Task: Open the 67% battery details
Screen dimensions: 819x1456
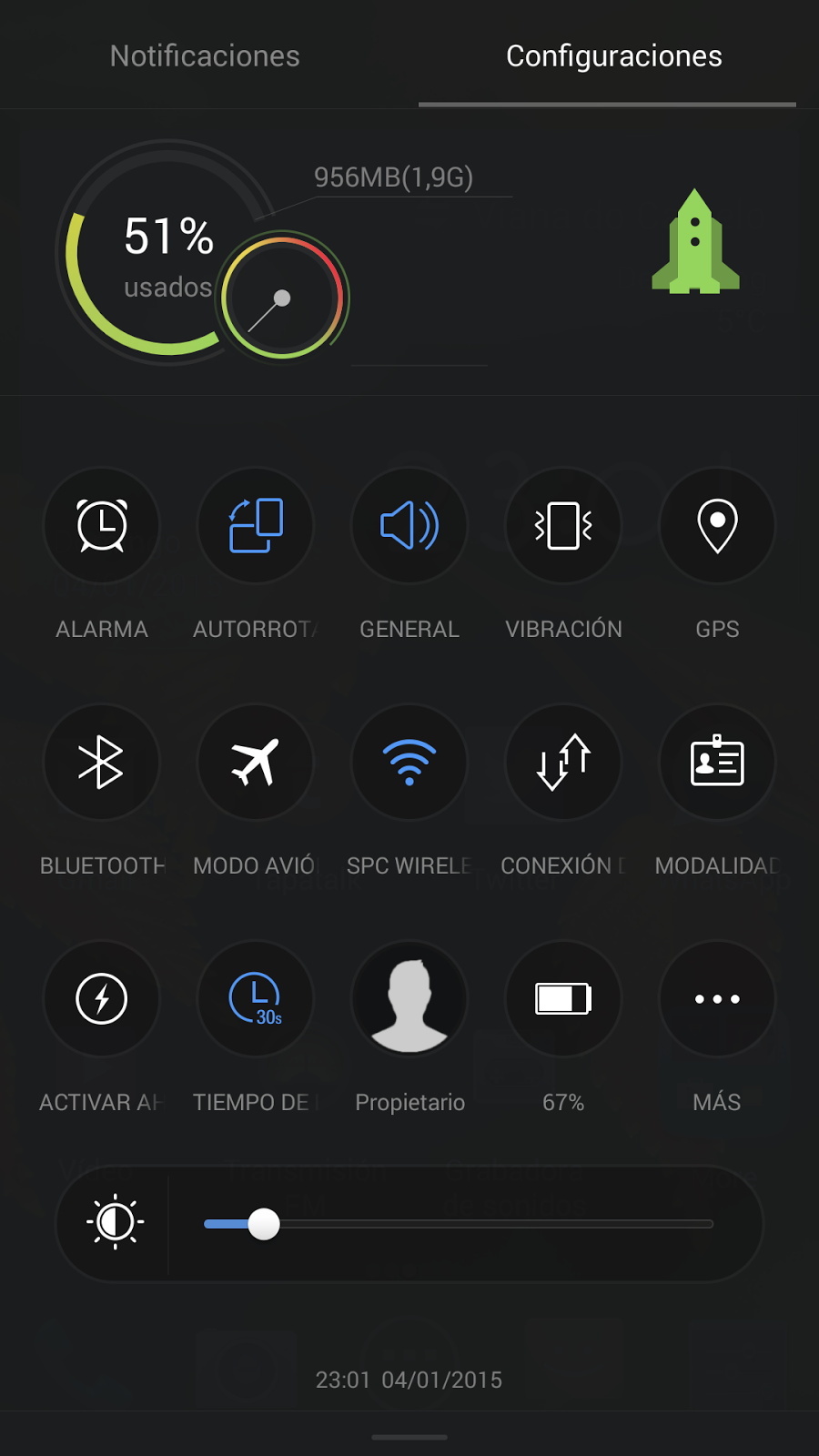Action: pyautogui.click(x=563, y=999)
